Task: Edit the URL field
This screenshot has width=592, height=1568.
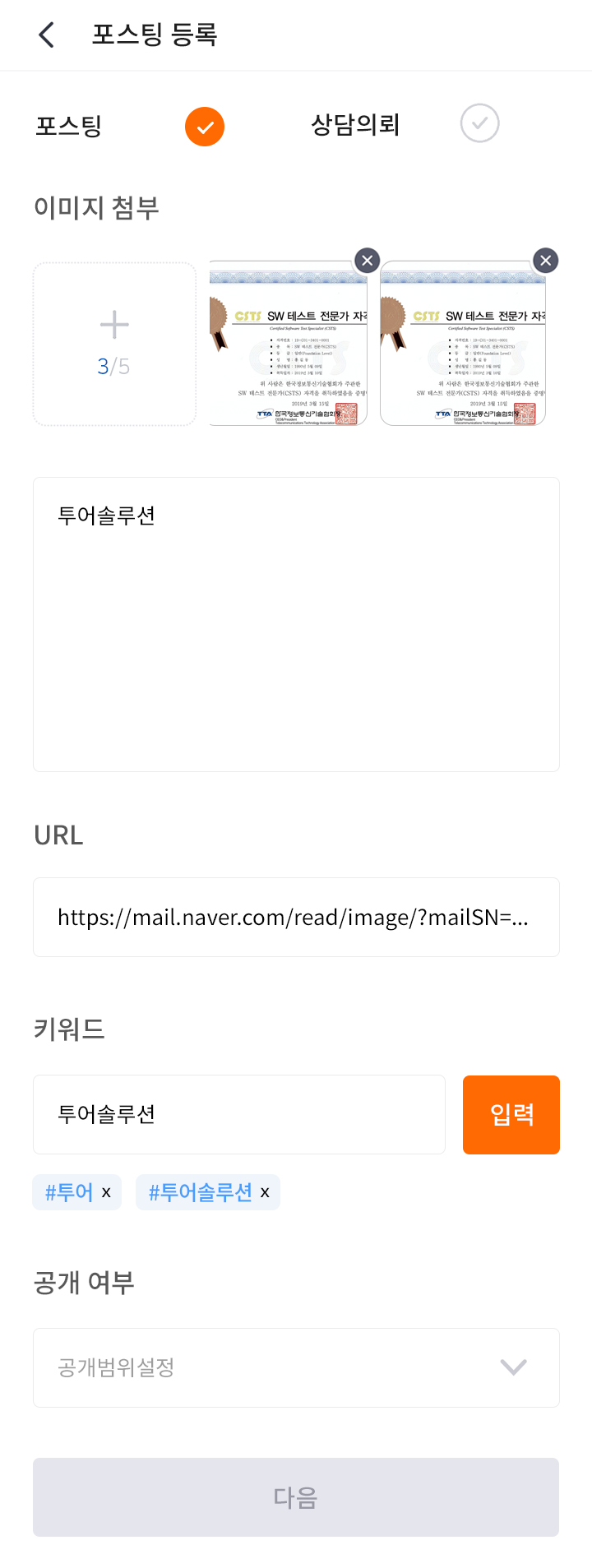Action: [296, 917]
